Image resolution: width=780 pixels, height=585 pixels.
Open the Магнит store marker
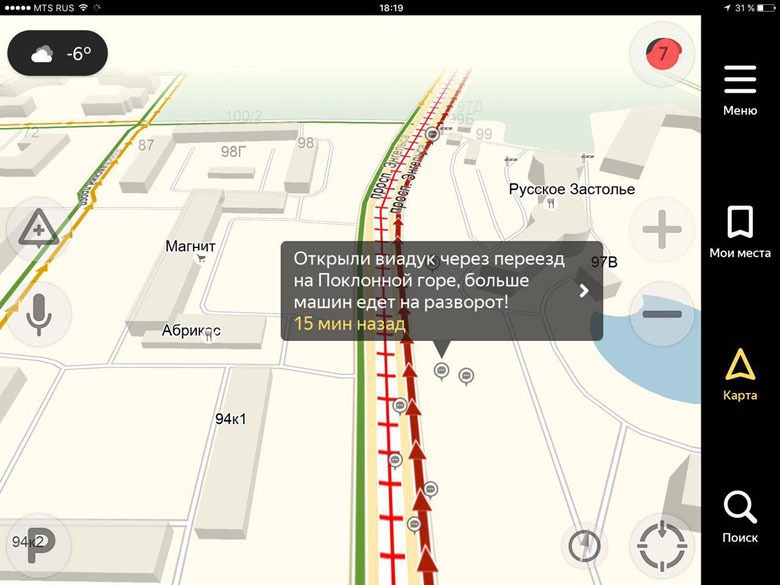(x=202, y=258)
